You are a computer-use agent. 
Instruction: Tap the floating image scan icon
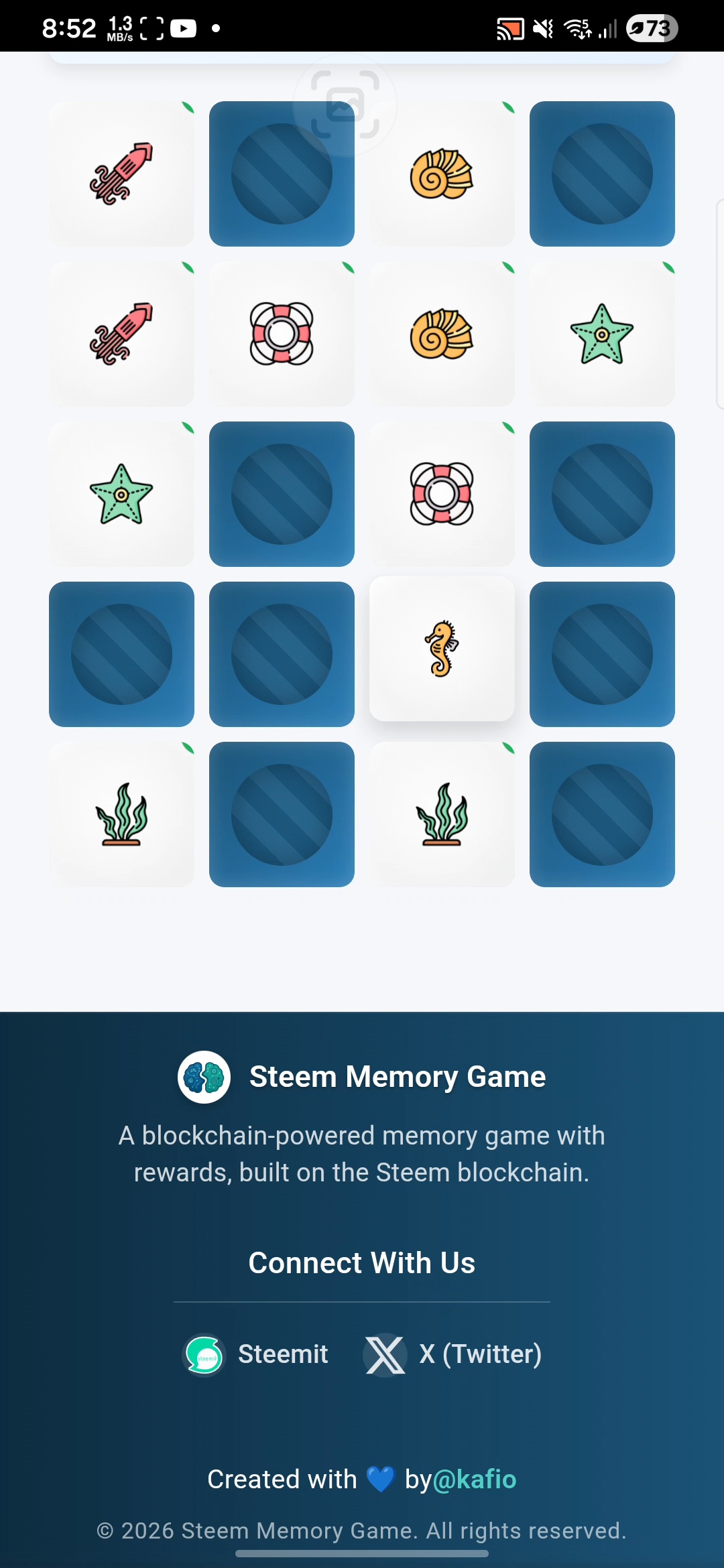tap(345, 105)
